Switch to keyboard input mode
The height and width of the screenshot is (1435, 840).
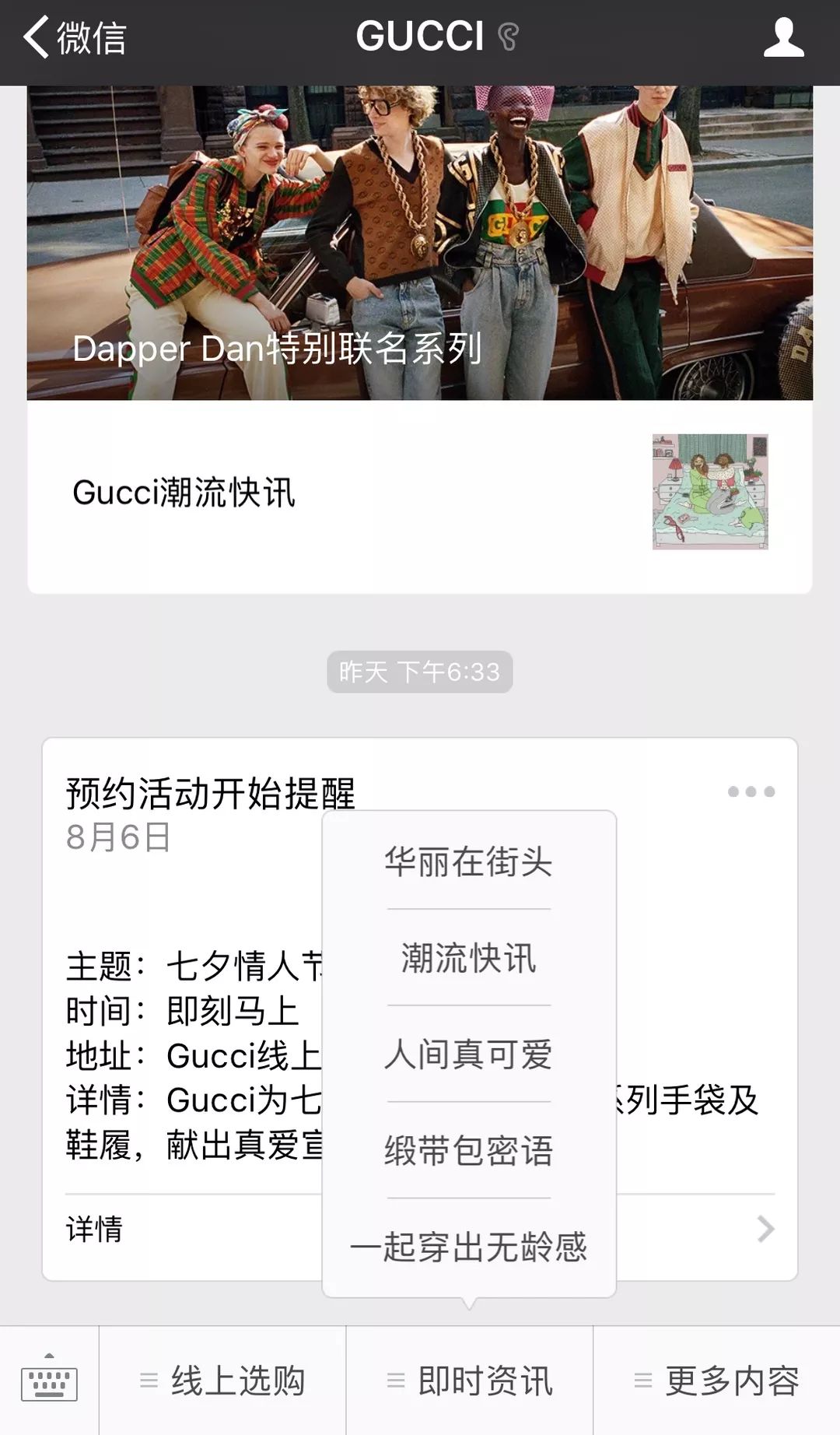pos(49,1381)
